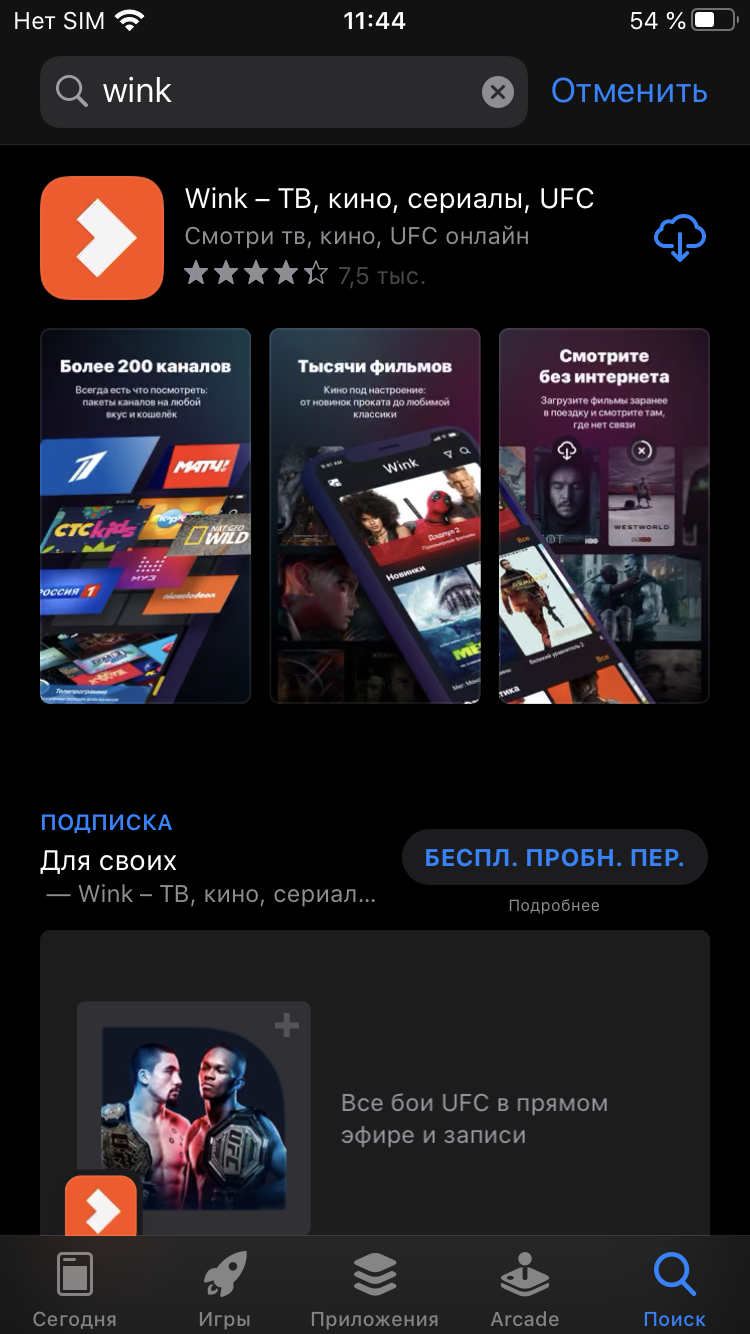Open the UFC fights subscription card
This screenshot has height=1334, width=750.
pyautogui.click(x=375, y=1100)
